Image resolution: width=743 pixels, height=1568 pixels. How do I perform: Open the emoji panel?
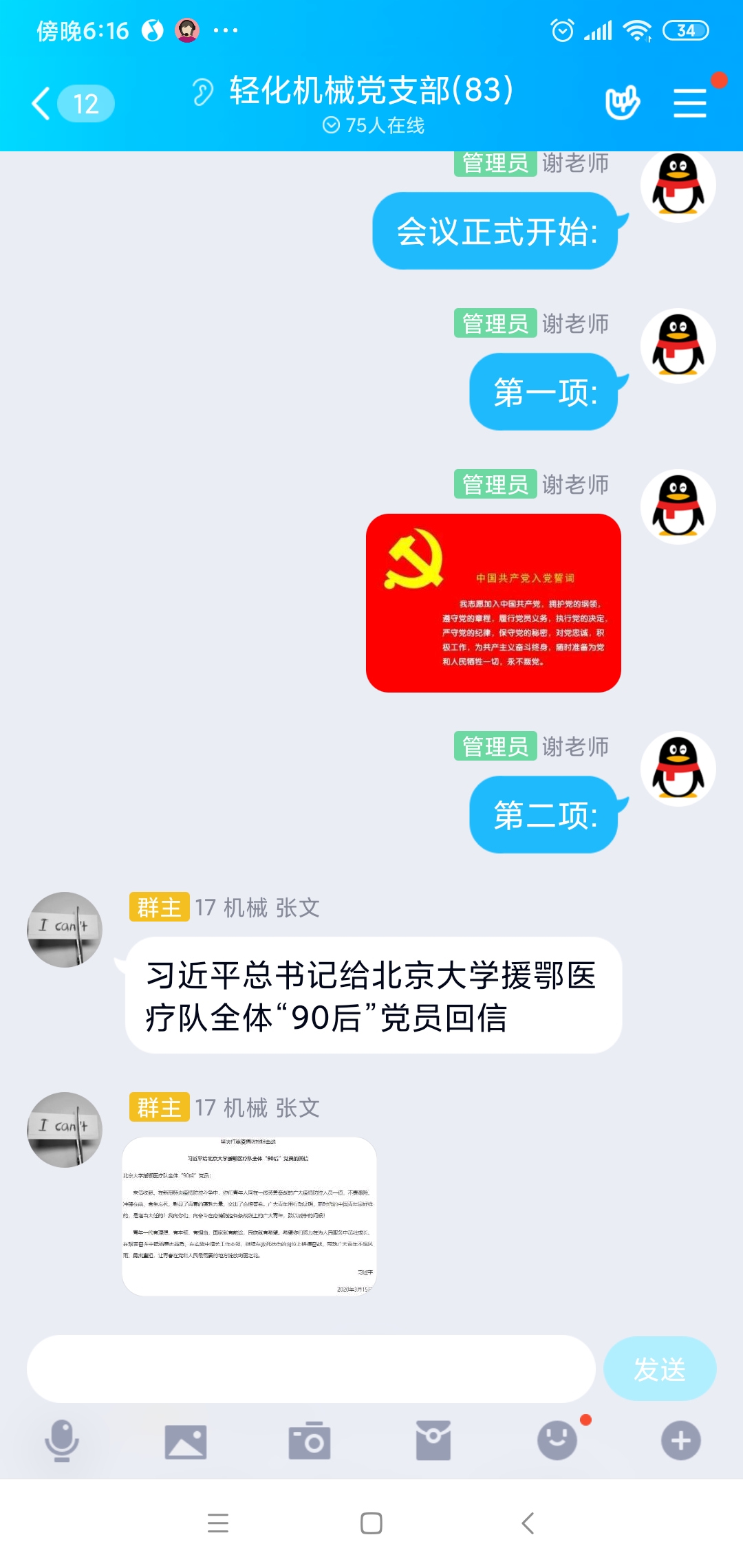557,1440
